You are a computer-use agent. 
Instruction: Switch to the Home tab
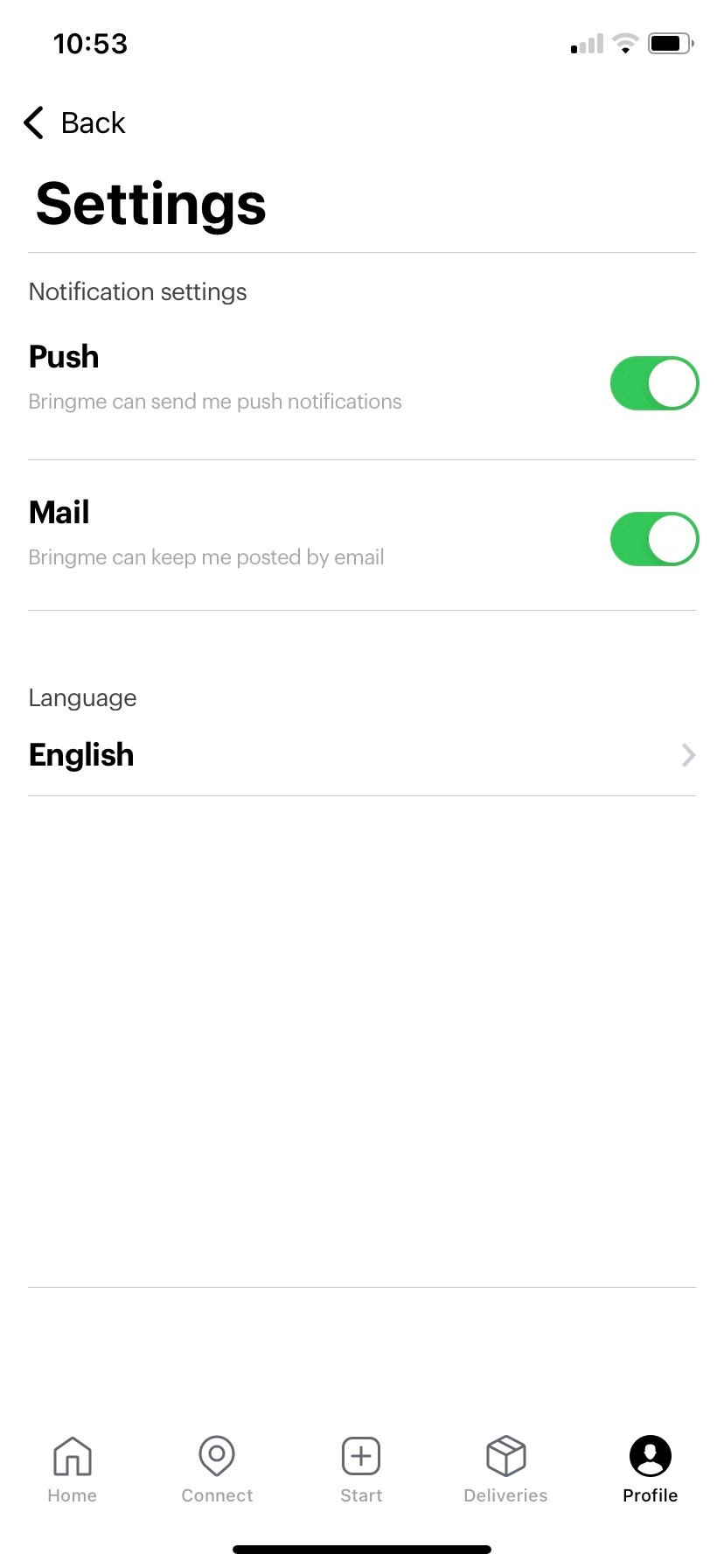point(72,1468)
